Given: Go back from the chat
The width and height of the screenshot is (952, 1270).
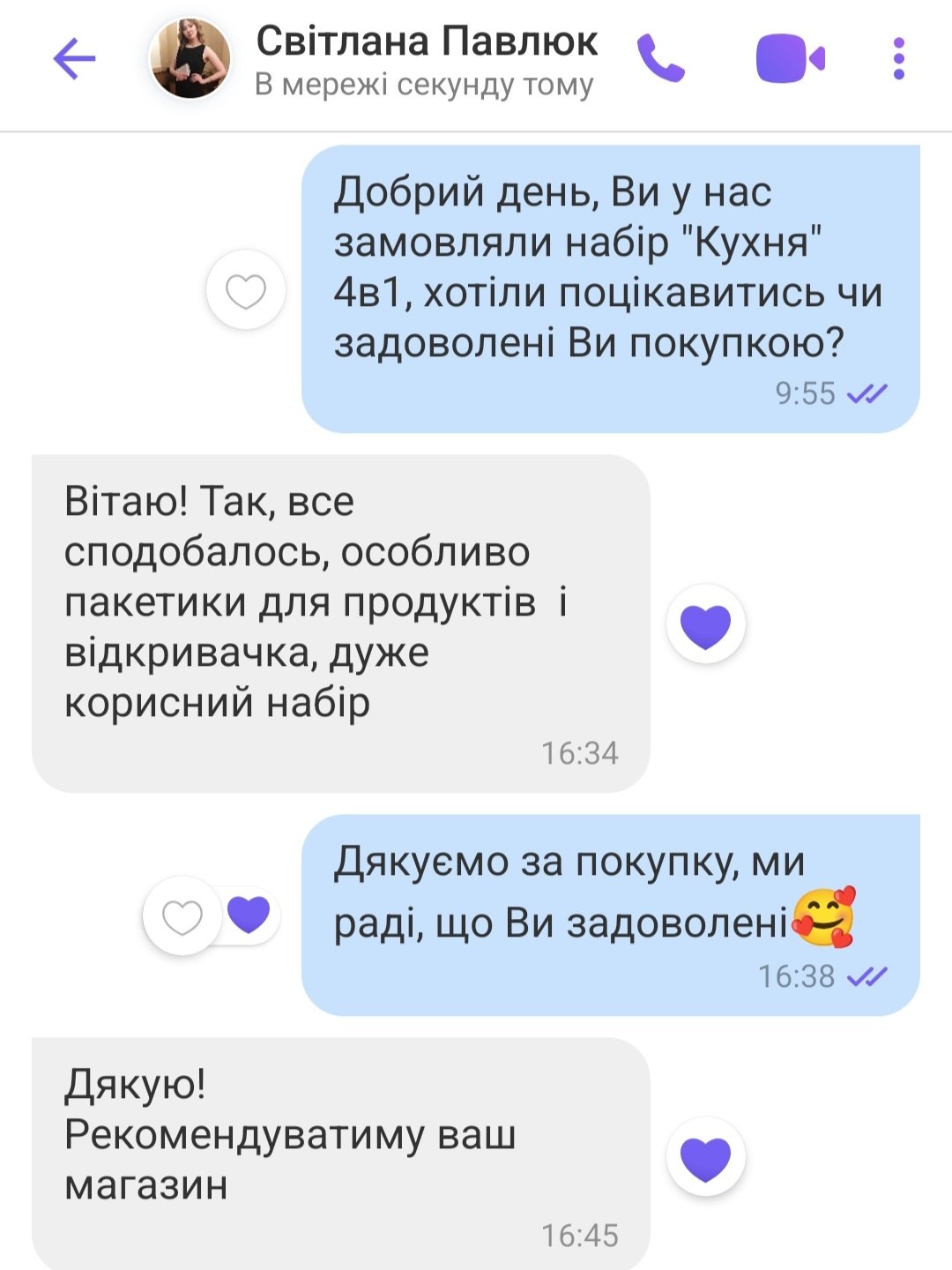Looking at the screenshot, I should pyautogui.click(x=74, y=59).
